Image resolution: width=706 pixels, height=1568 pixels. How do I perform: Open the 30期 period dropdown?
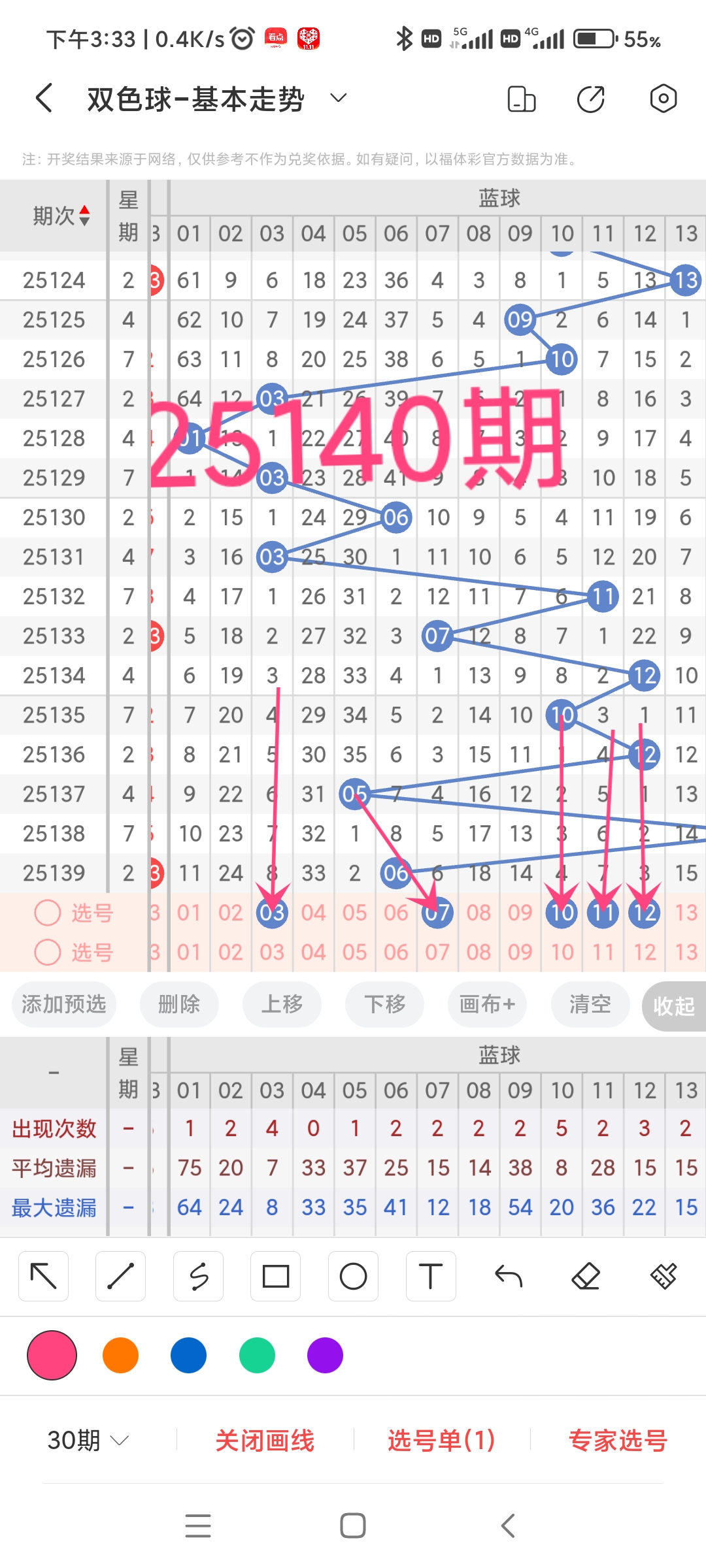point(87,1439)
